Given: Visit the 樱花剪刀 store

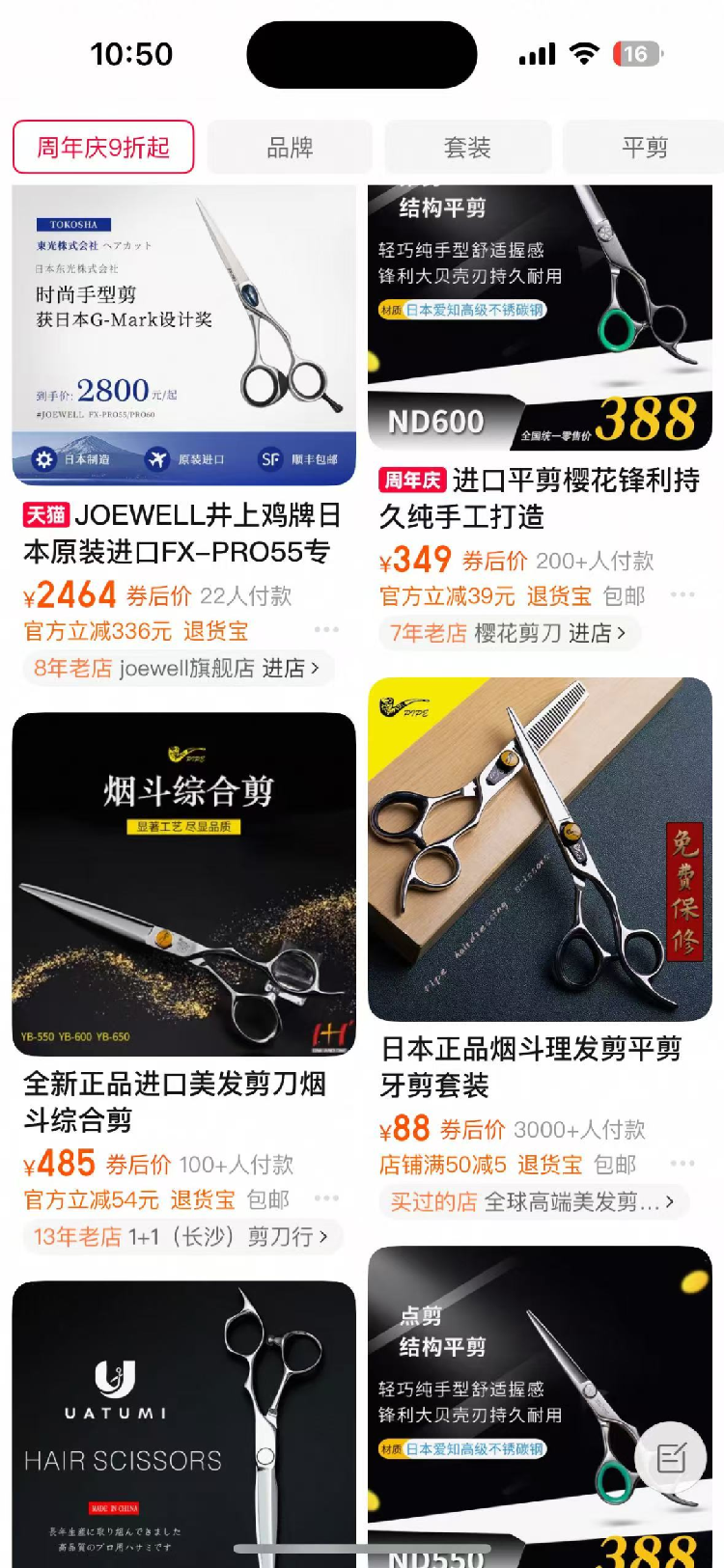Looking at the screenshot, I should point(508,633).
